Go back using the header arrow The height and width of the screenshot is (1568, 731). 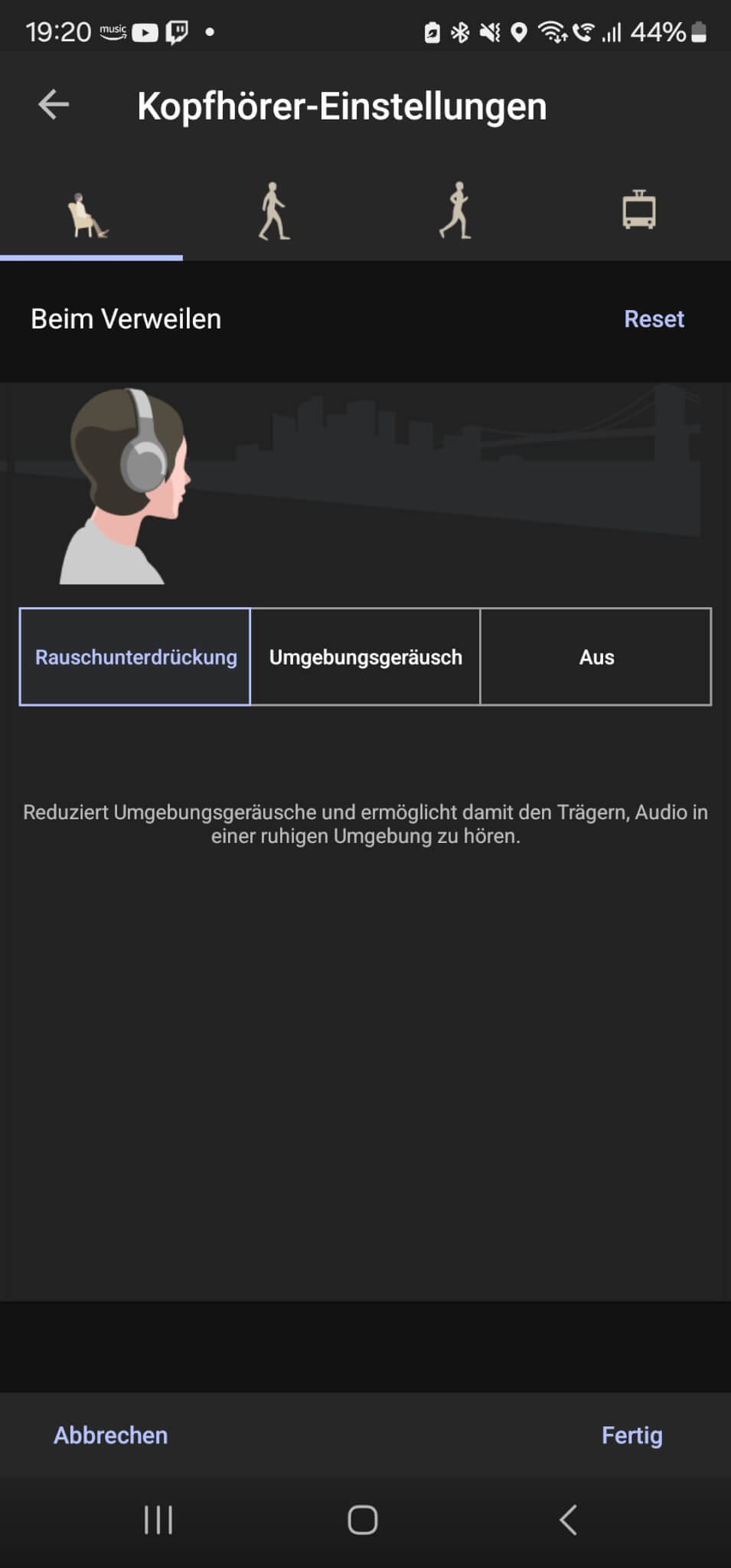[x=54, y=105]
